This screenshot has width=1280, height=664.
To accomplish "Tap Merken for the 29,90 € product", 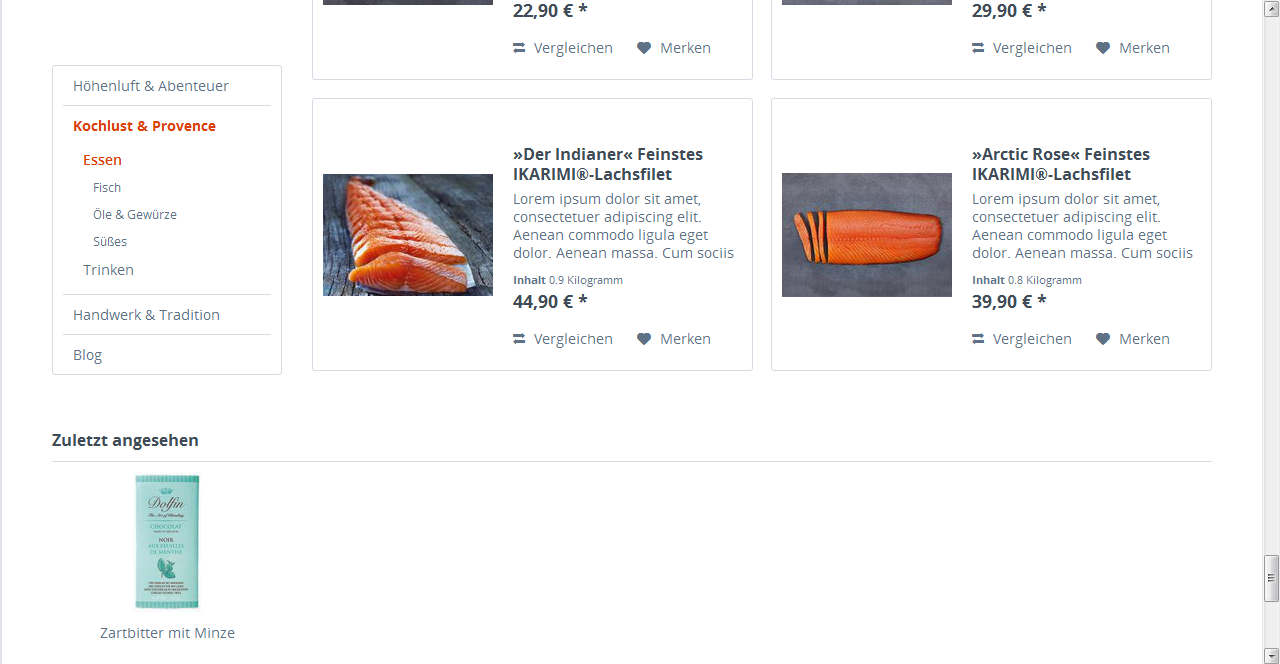I will click(1133, 48).
